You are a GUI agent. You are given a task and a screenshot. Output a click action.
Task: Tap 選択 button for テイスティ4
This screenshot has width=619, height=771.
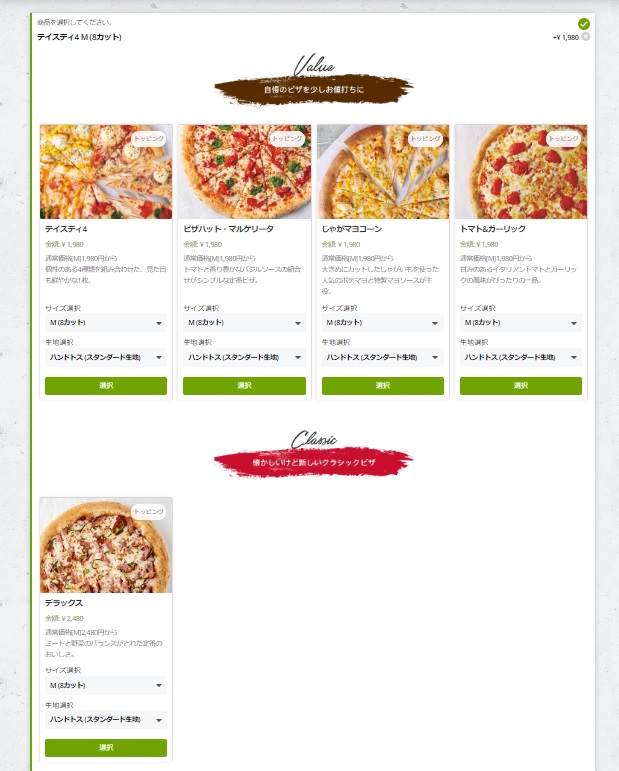pyautogui.click(x=105, y=386)
